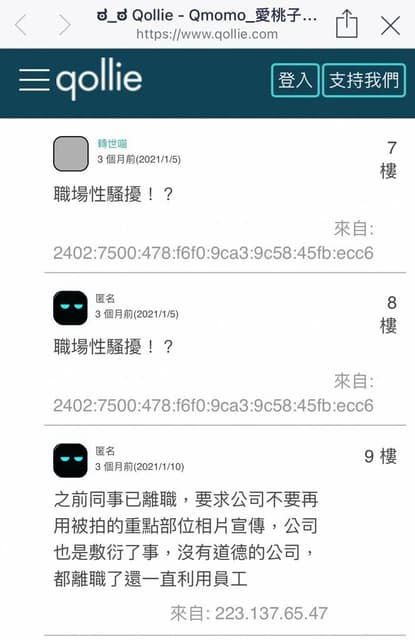Open the hamburger menu next to qollie
415x640 pixels.
coord(34,79)
